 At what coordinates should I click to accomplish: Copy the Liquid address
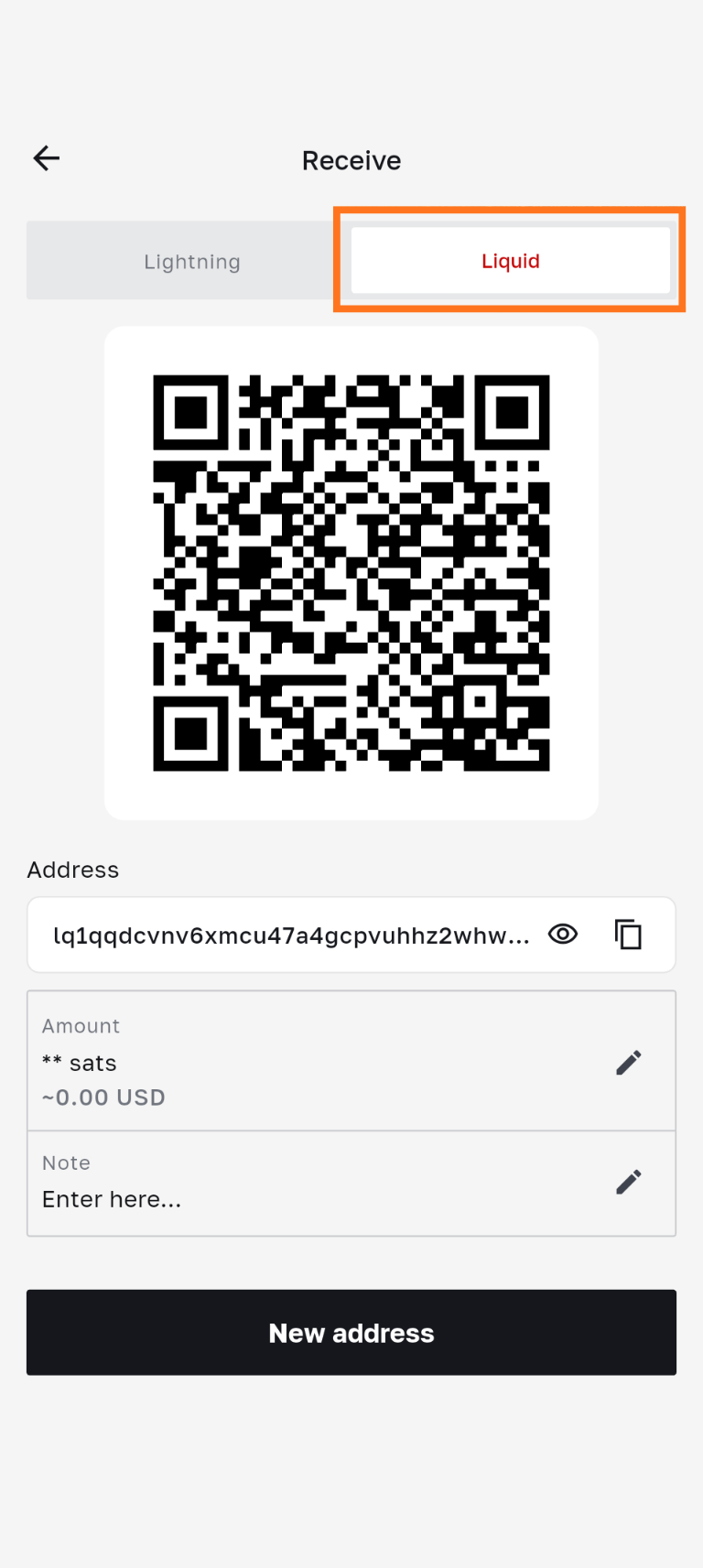click(x=628, y=935)
